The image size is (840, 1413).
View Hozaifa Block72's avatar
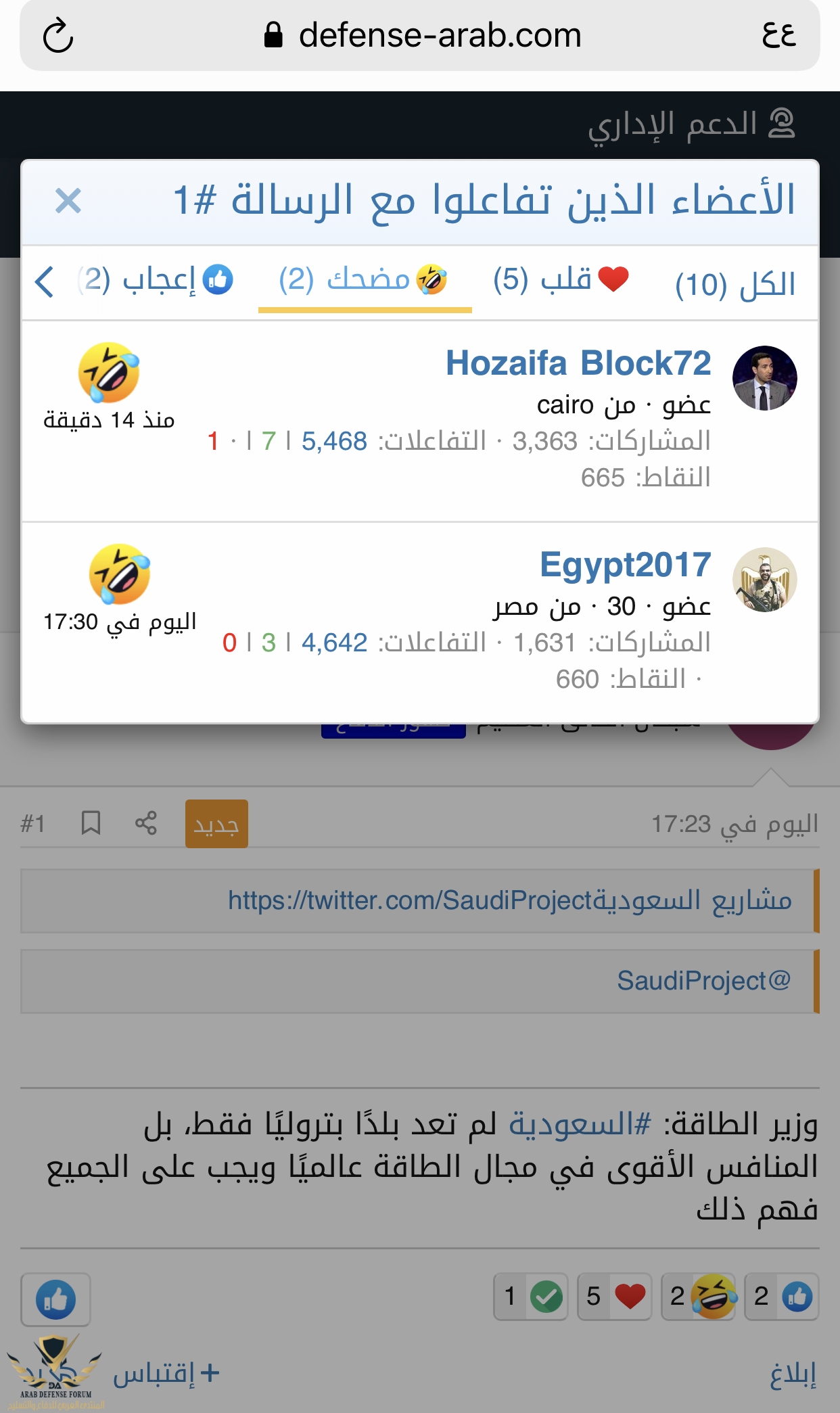click(764, 378)
